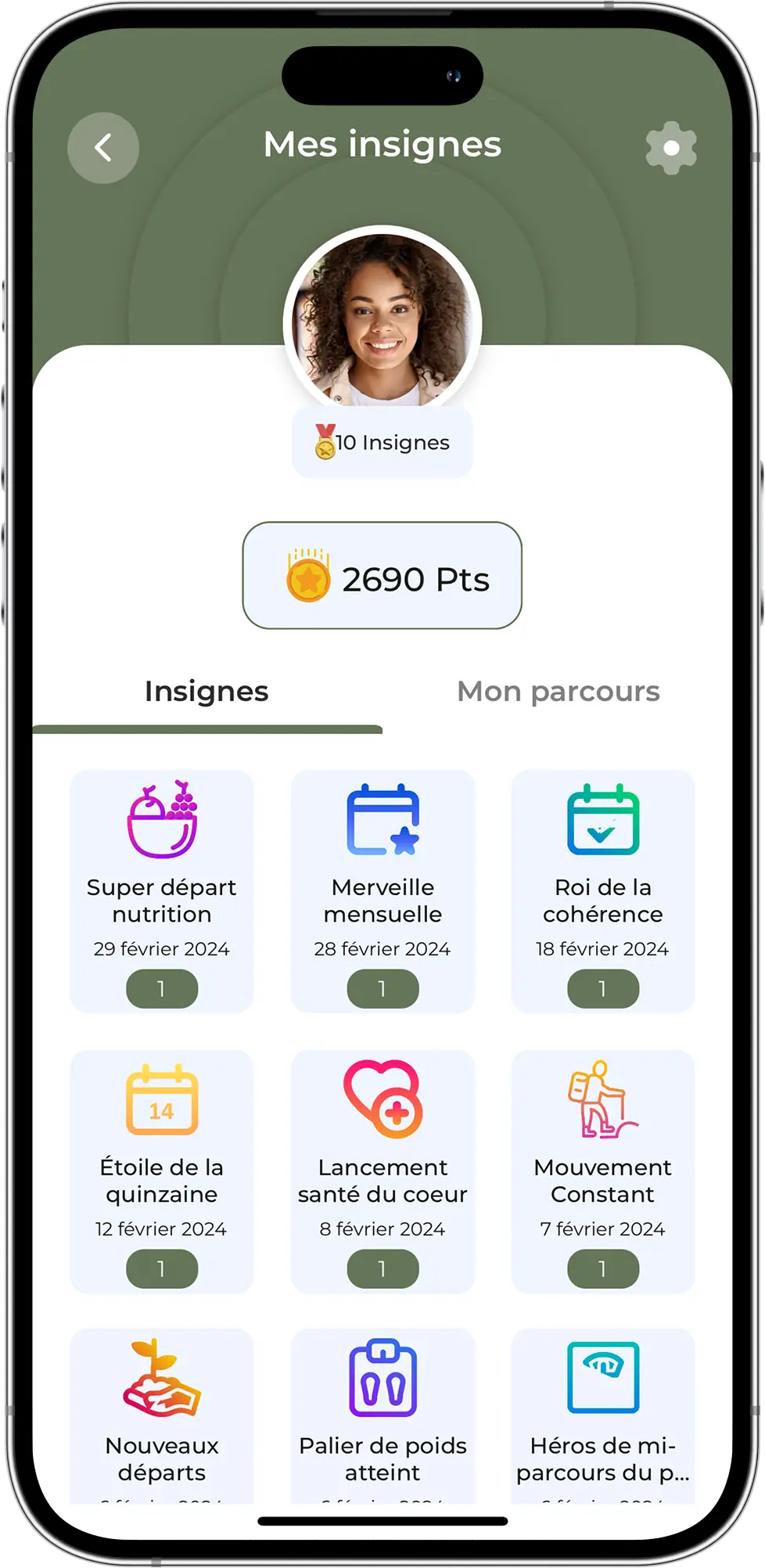Viewport: 765px width, 1568px height.
Task: Tap the Palier de poids atteint badge
Action: click(x=382, y=1416)
